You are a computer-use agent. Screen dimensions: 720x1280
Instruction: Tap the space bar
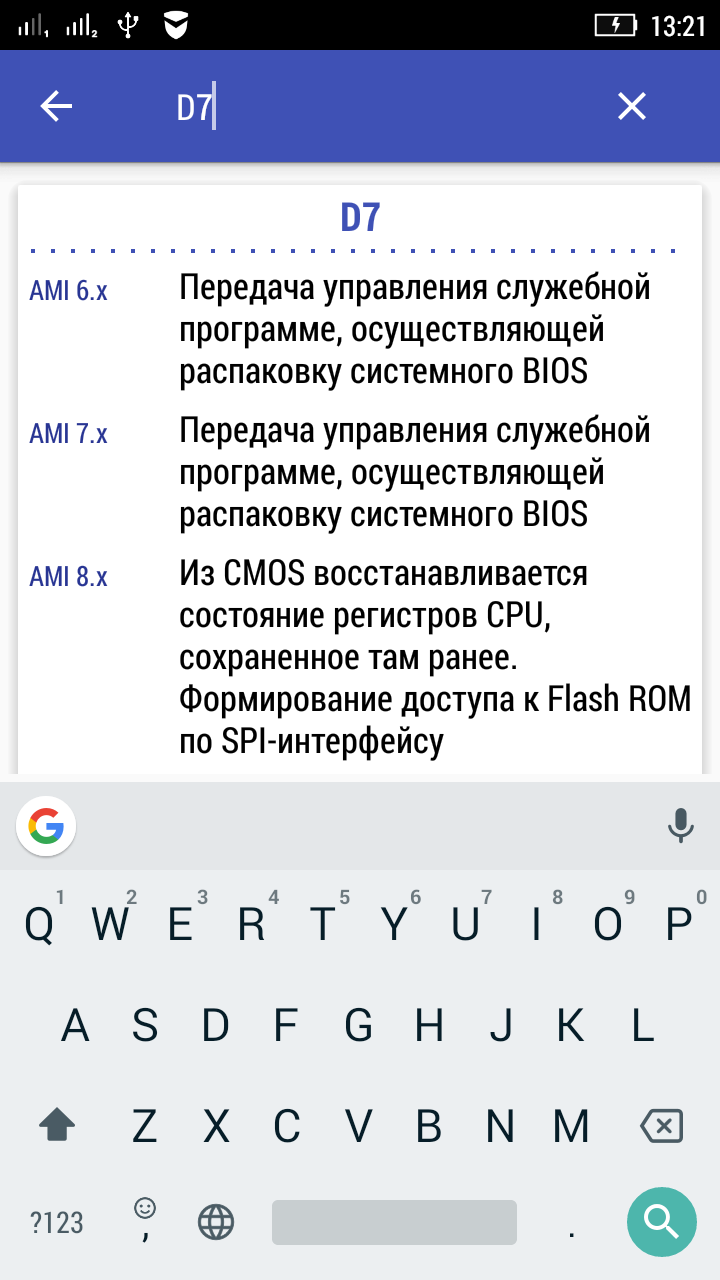pyautogui.click(x=394, y=1222)
